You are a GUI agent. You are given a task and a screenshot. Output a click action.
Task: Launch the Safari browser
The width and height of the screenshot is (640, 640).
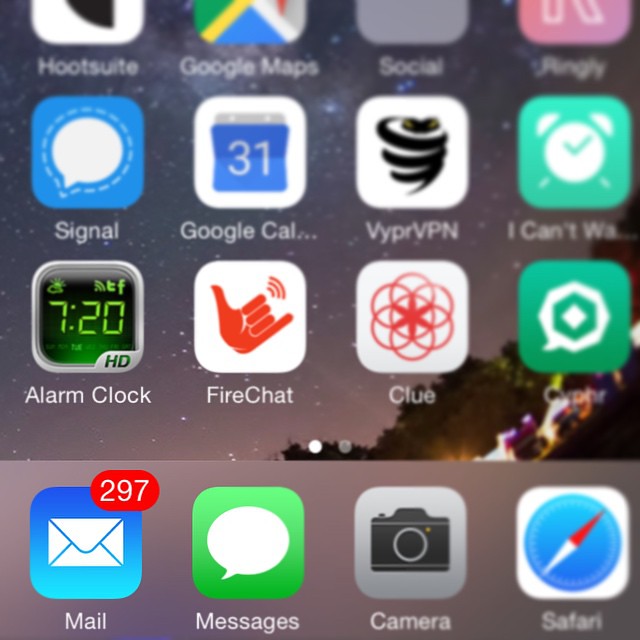573,543
